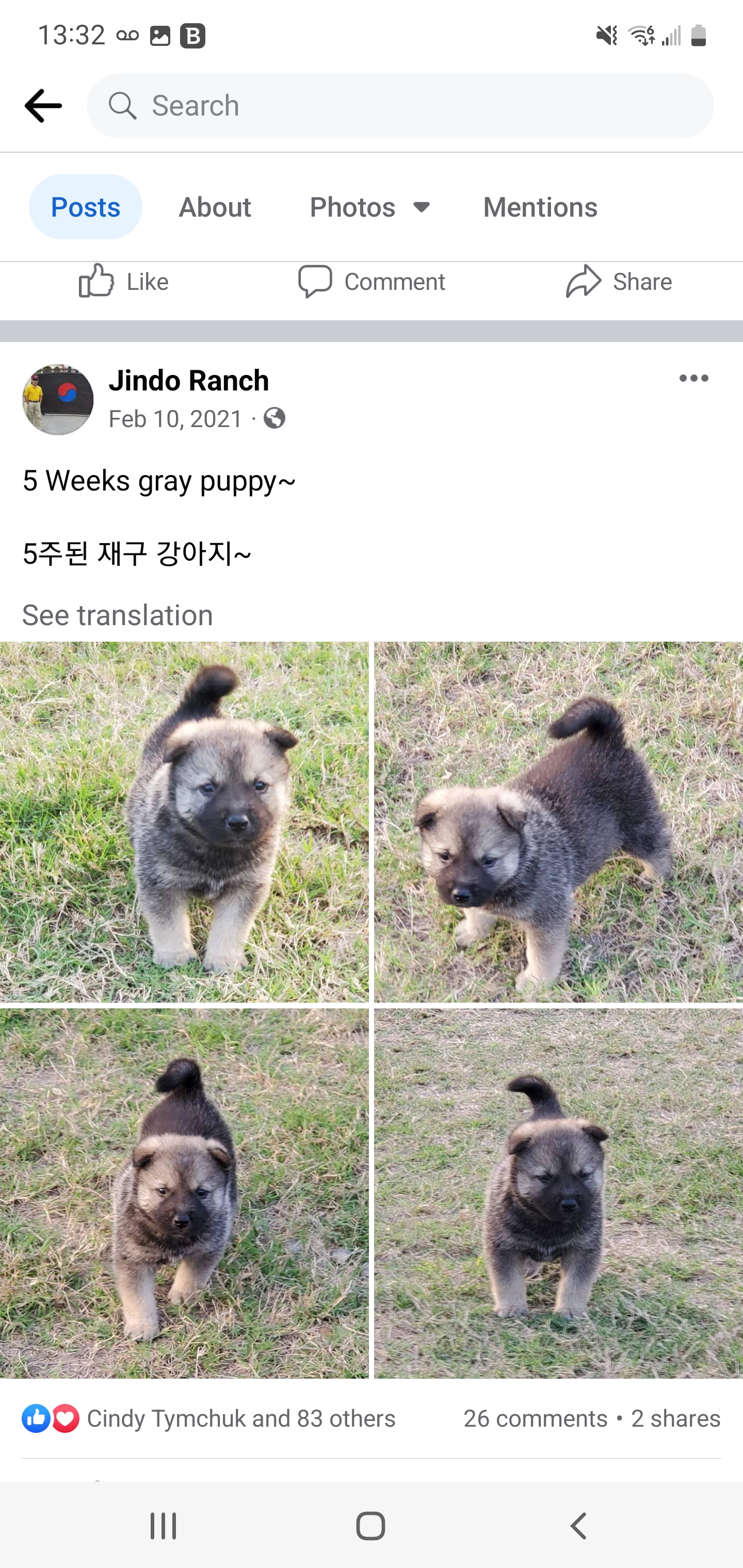Viewport: 743px width, 1568px height.
Task: Comment on the post above
Action: [371, 282]
